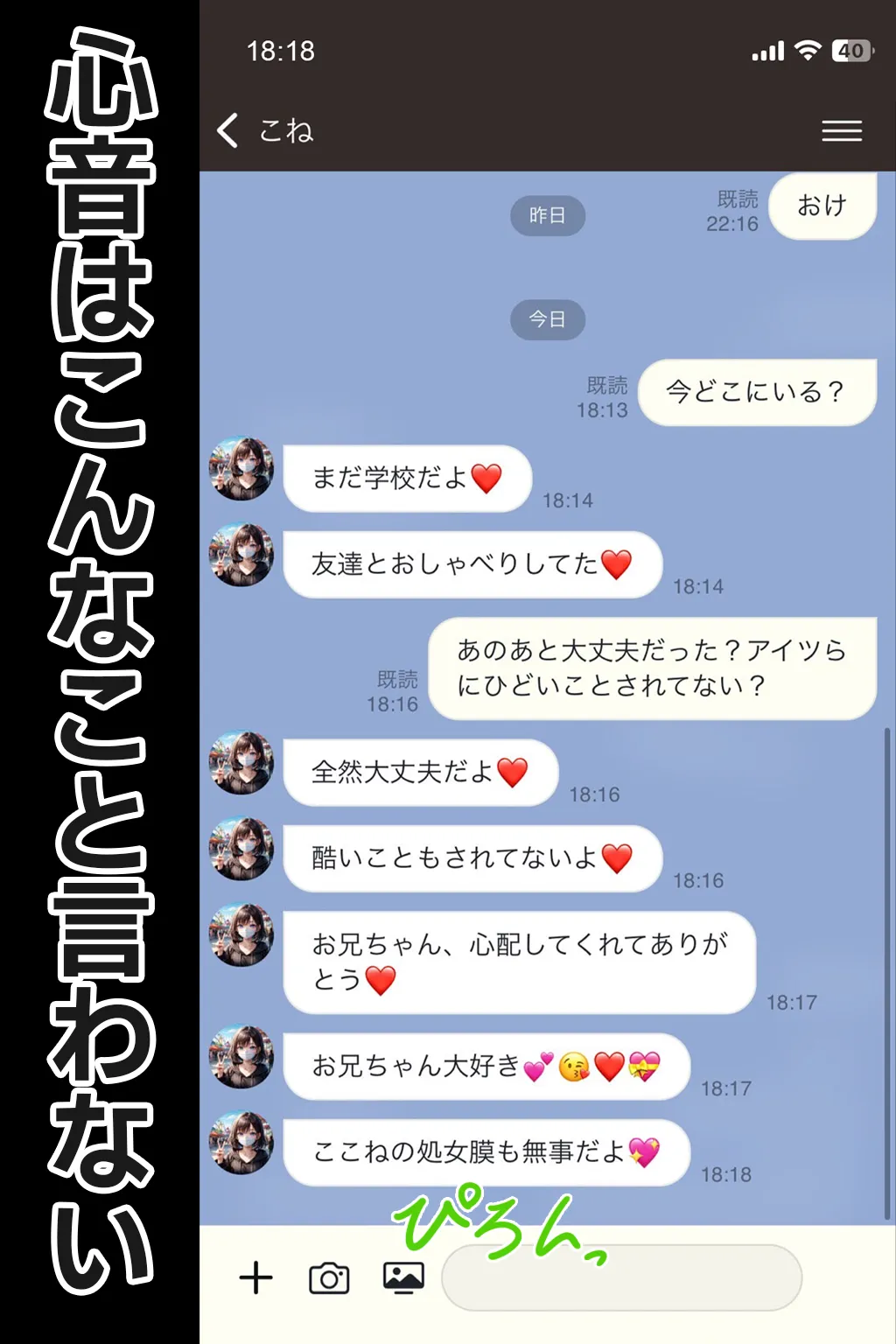
Task: Open the photo gallery picker icon
Action: pos(402,1277)
